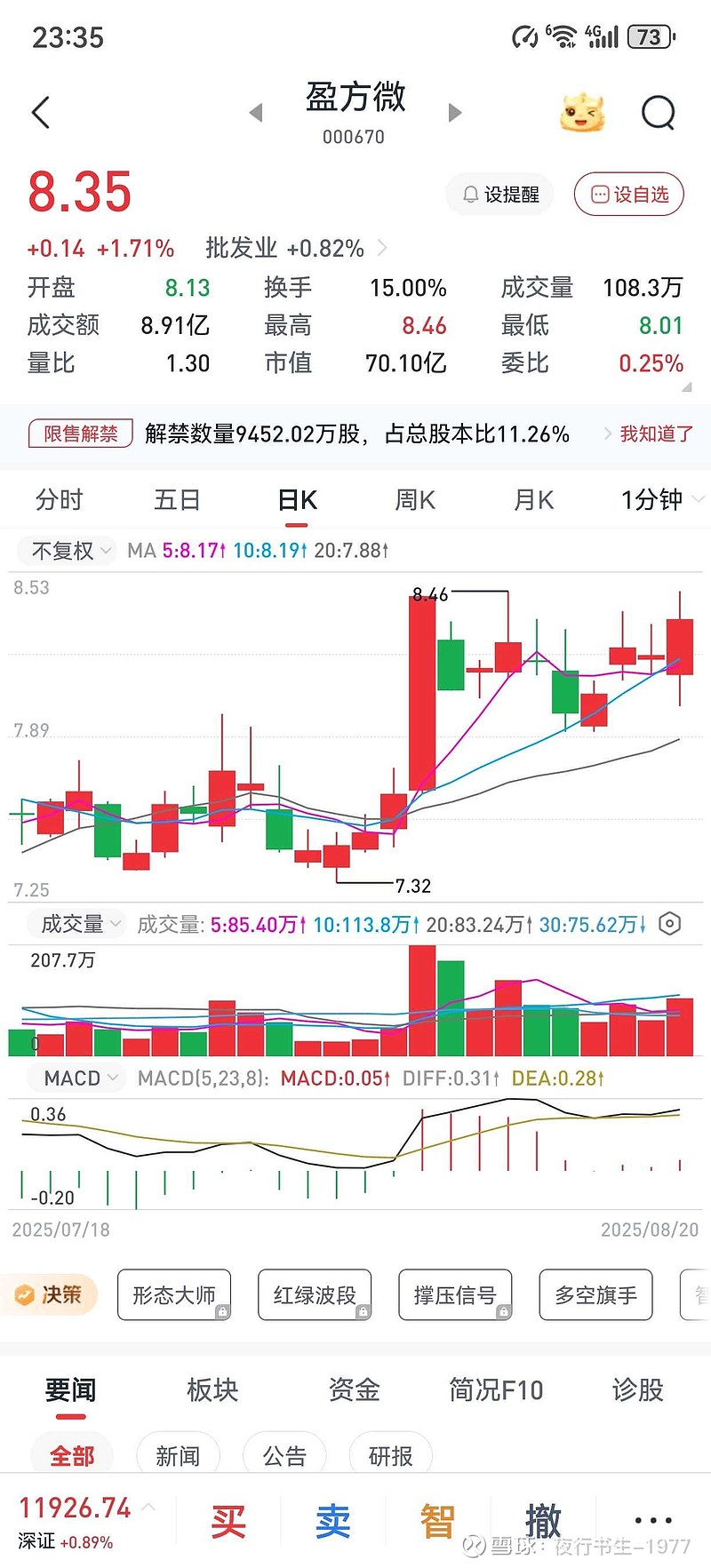711x1568 pixels.
Task: Add stock via 设自选 button
Action: [x=629, y=195]
